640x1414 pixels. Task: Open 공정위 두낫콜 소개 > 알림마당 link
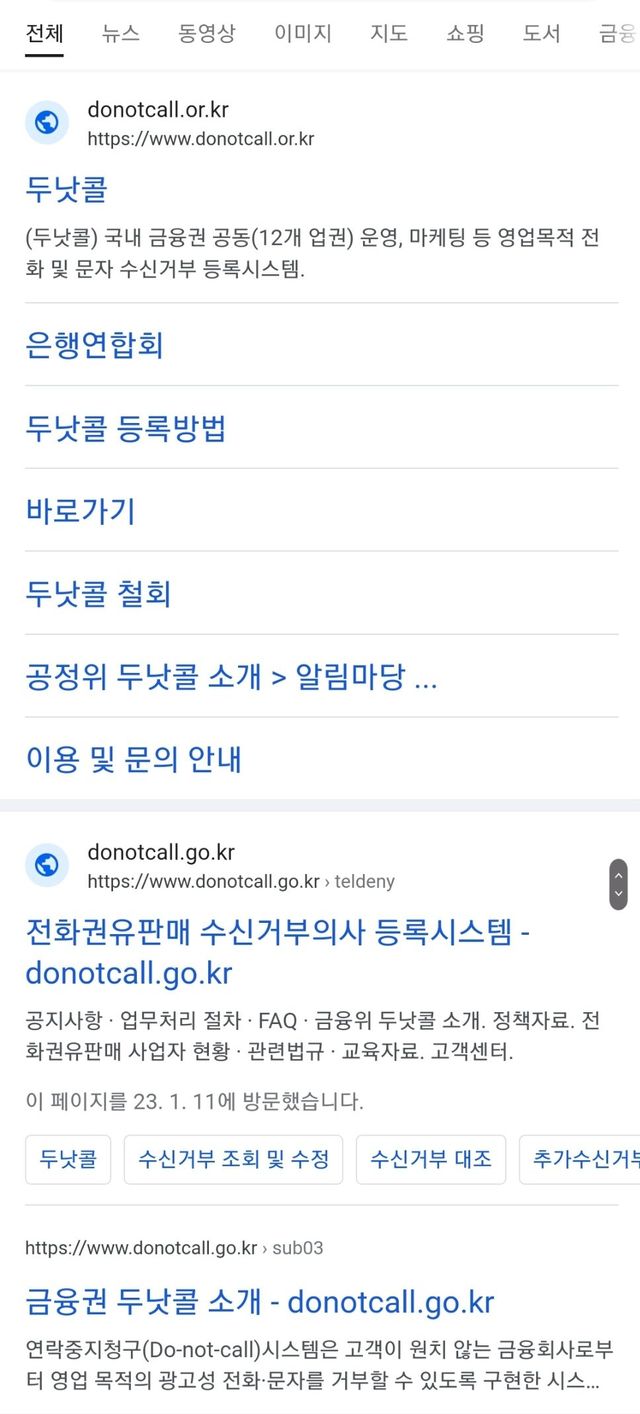point(231,677)
